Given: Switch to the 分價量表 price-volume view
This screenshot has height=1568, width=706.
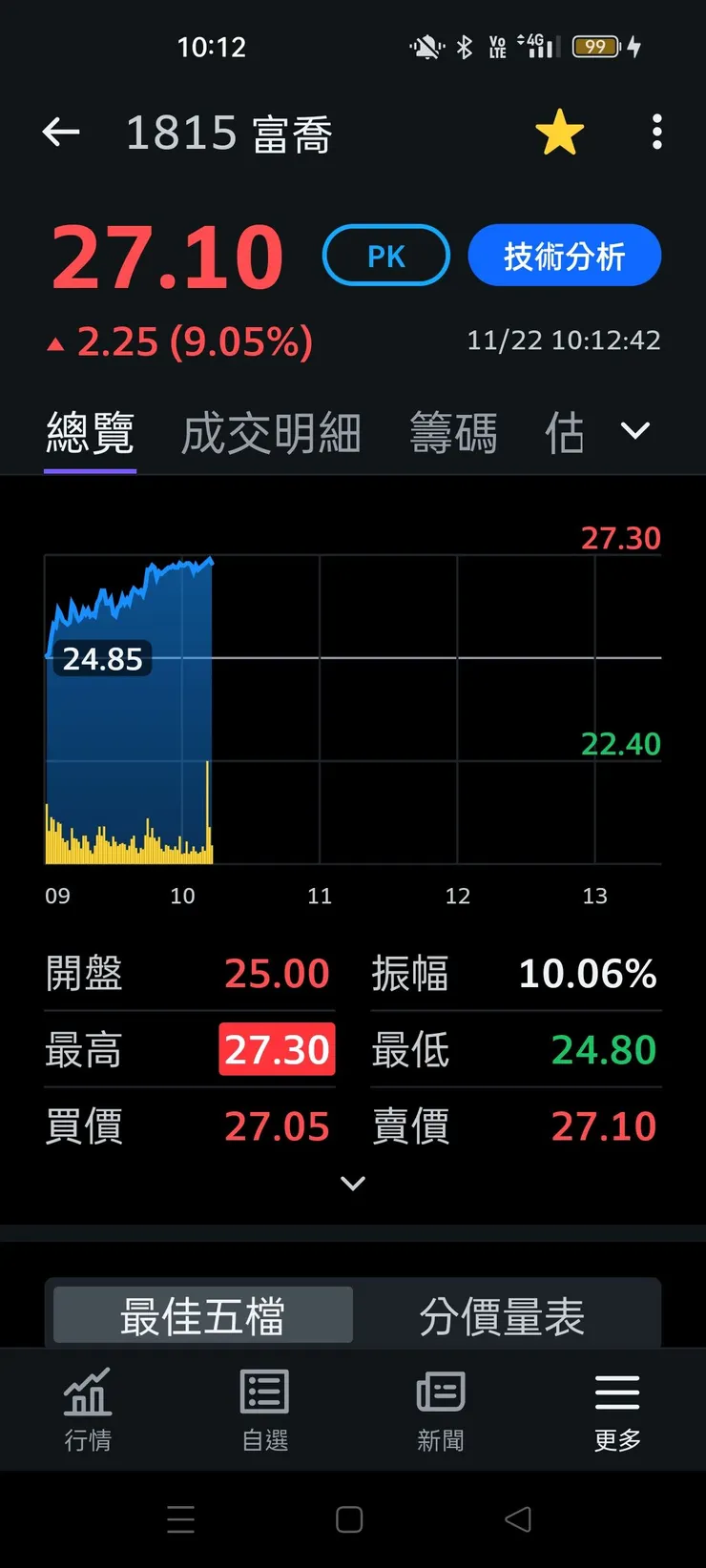Looking at the screenshot, I should [503, 1313].
